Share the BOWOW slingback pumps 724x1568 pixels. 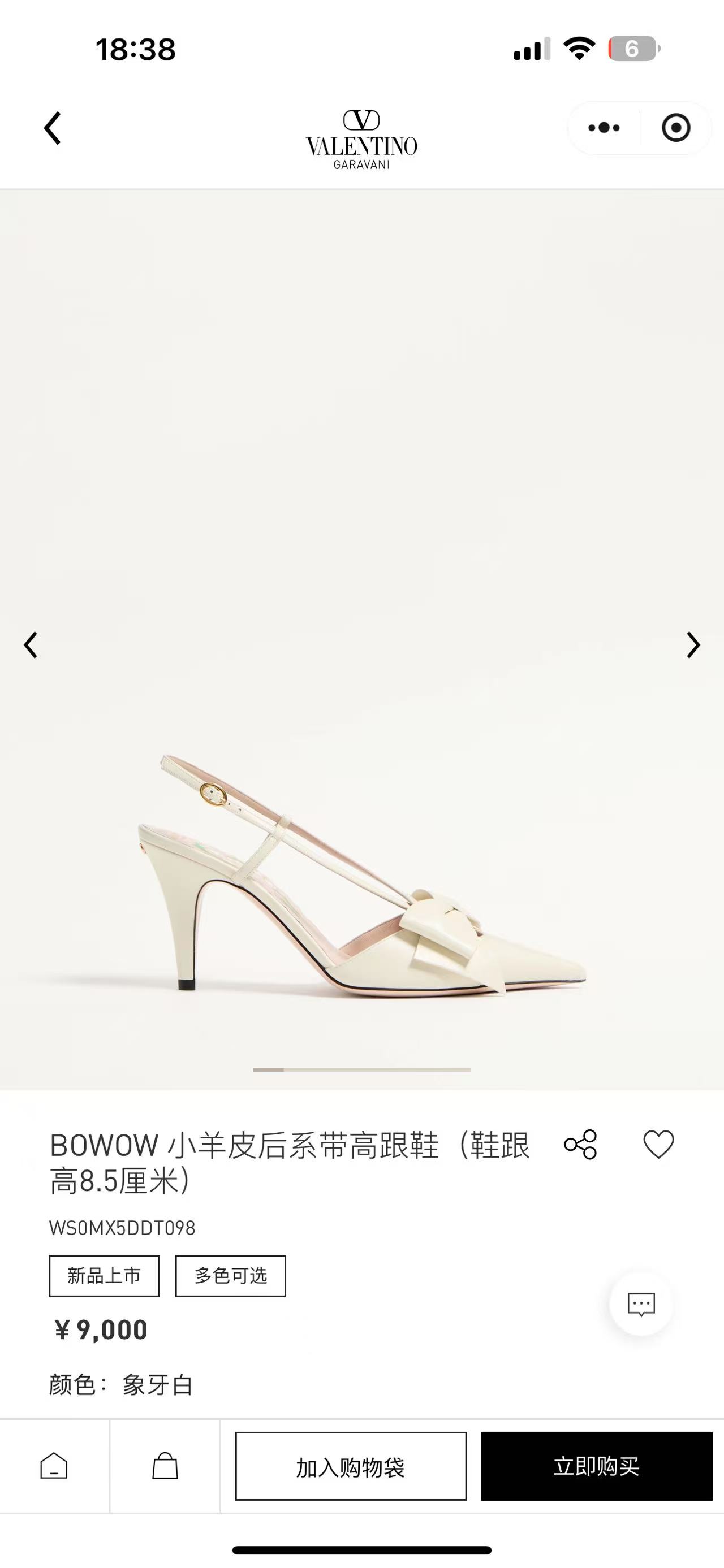(x=580, y=1145)
